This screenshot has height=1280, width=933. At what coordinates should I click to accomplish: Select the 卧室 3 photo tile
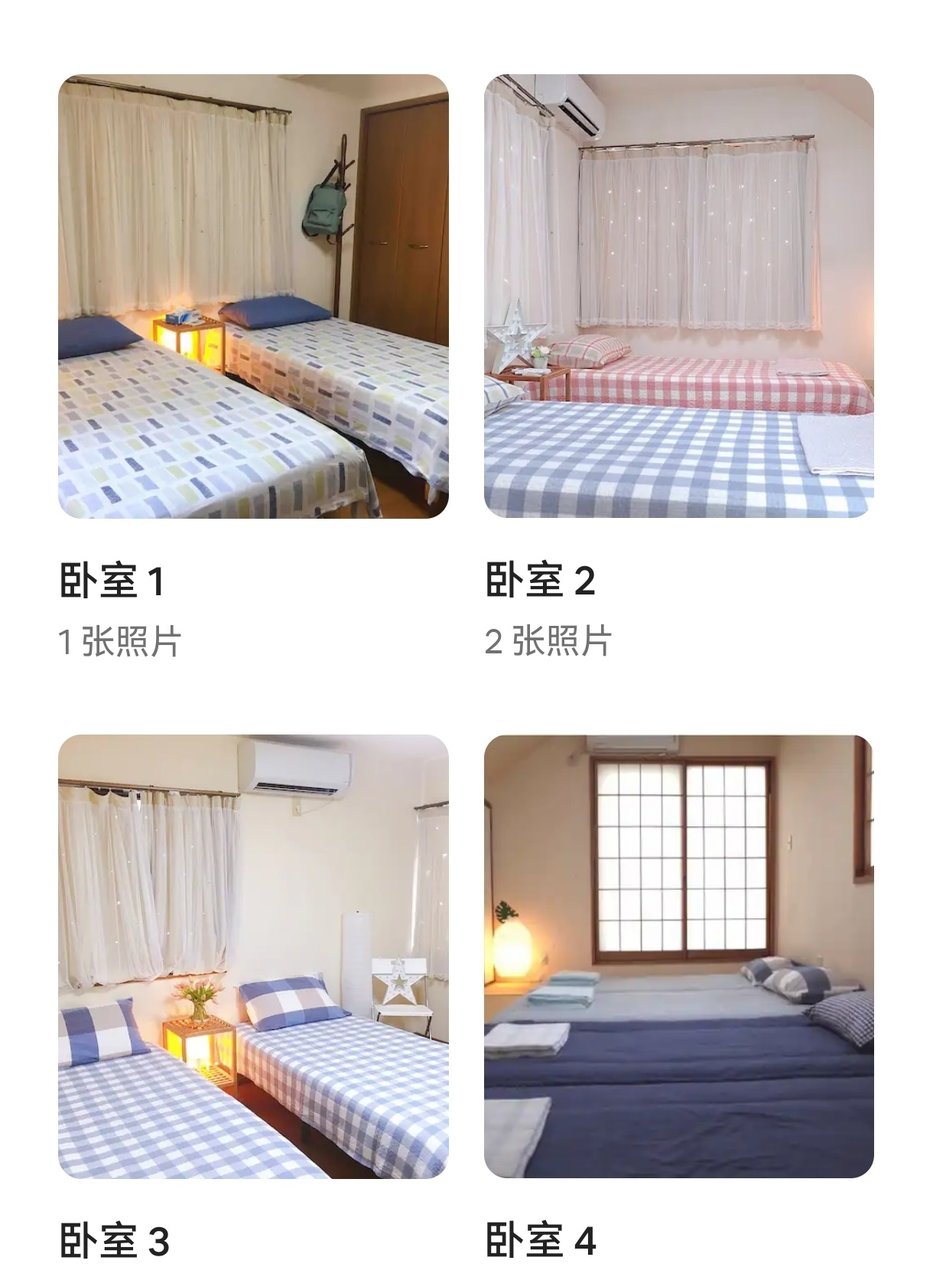[x=253, y=956]
